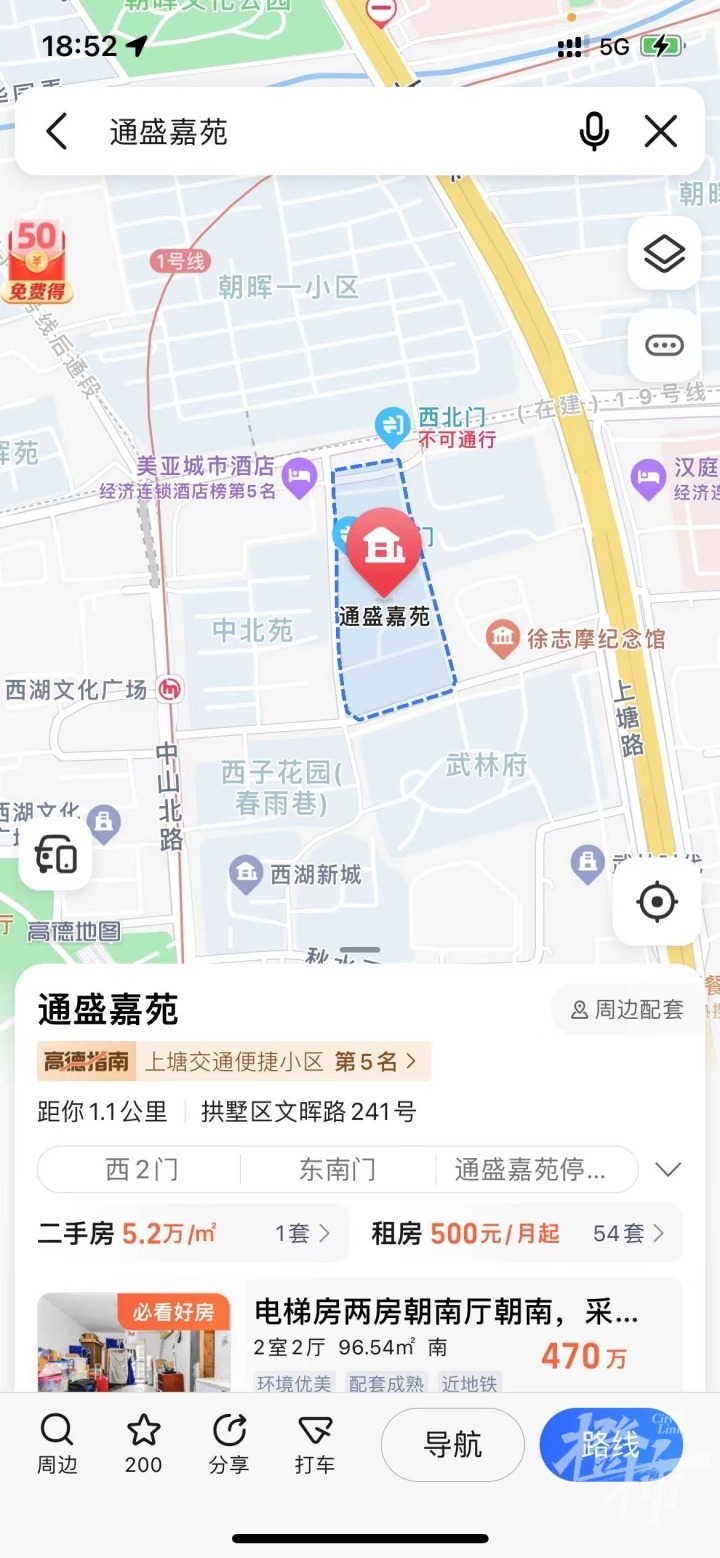
Task: Open rental listings via 54套 arrow
Action: tap(630, 1233)
